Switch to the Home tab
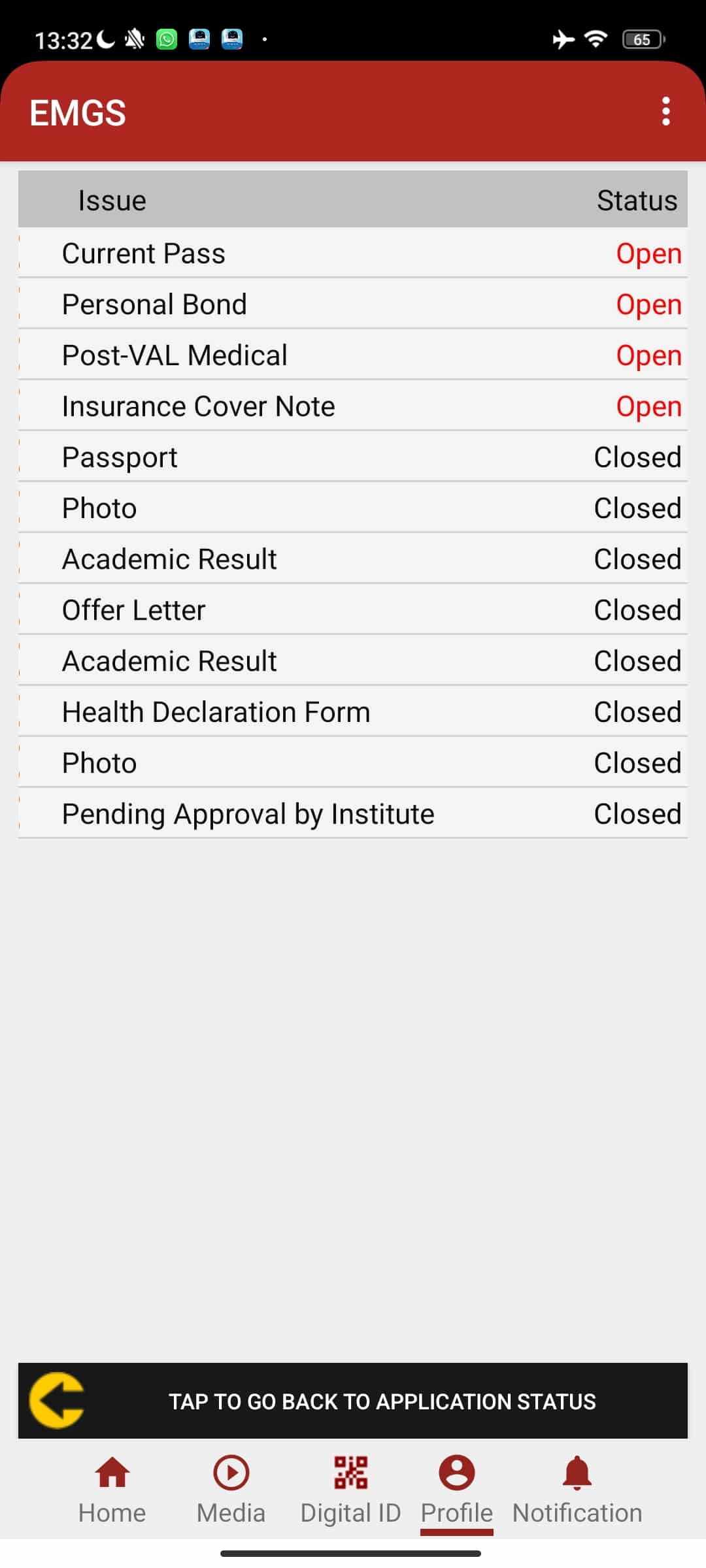706x1568 pixels. (x=112, y=1490)
